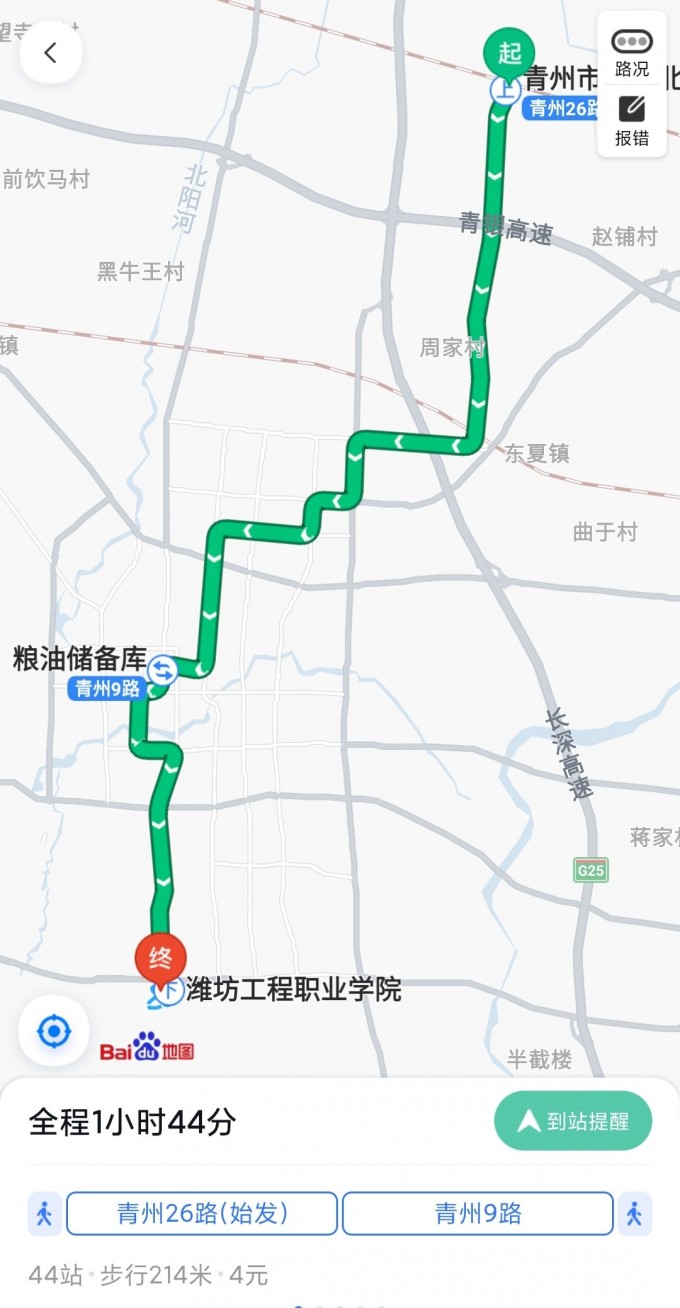Open the first walking segment icon
680x1308 pixels.
44,1214
